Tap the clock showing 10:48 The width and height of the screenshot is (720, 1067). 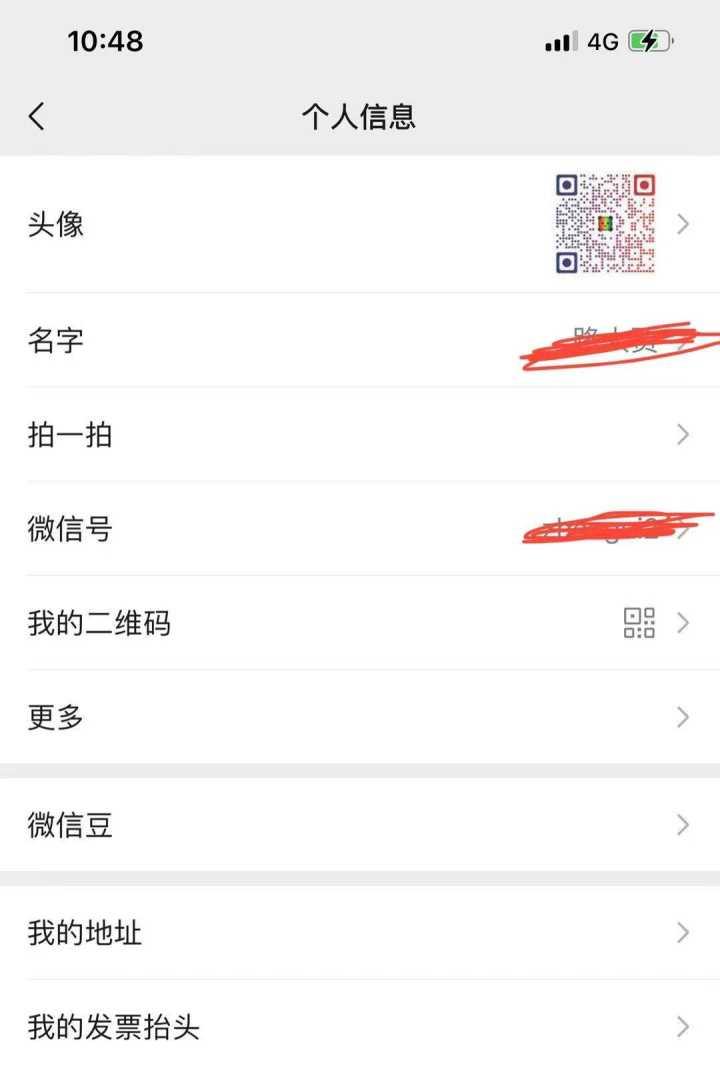pyautogui.click(x=105, y=41)
